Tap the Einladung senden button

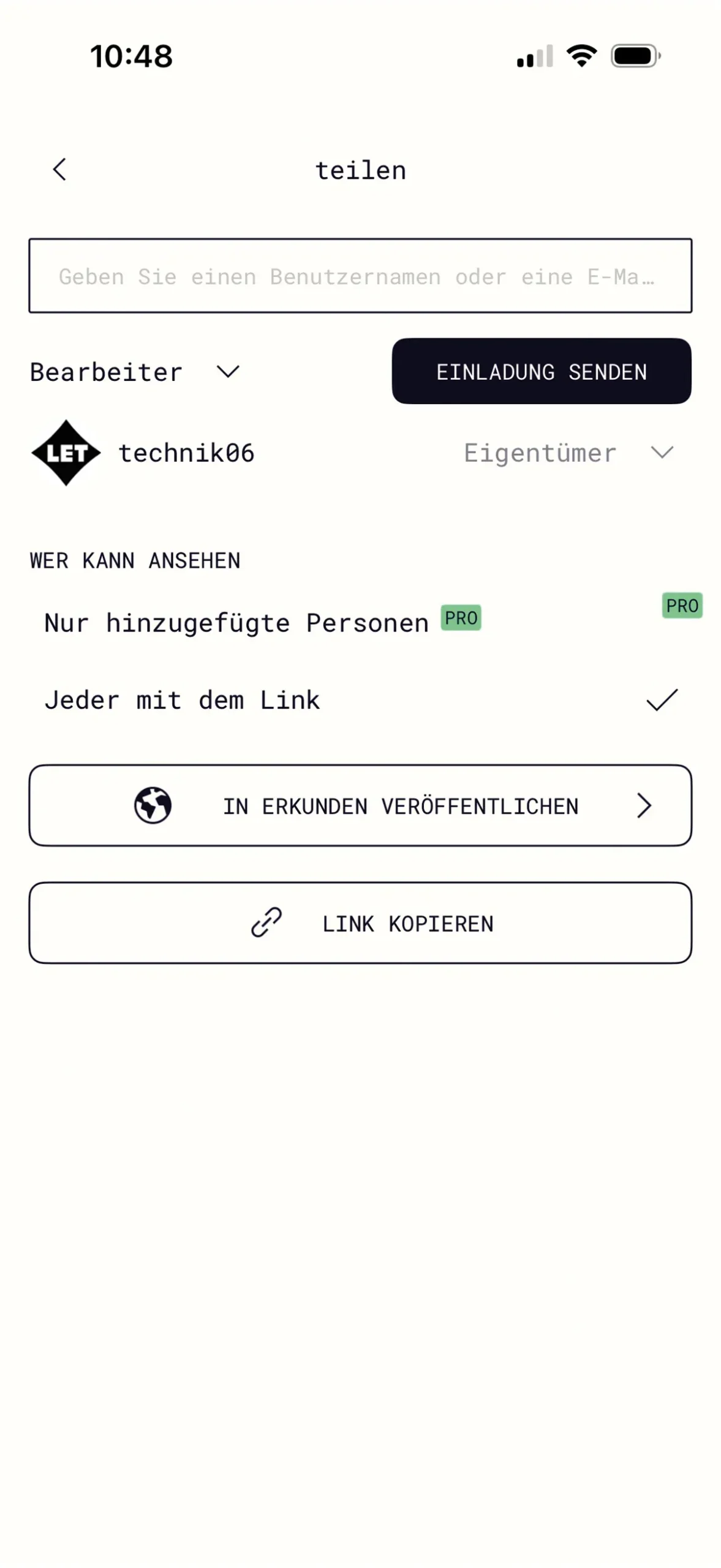(x=541, y=371)
